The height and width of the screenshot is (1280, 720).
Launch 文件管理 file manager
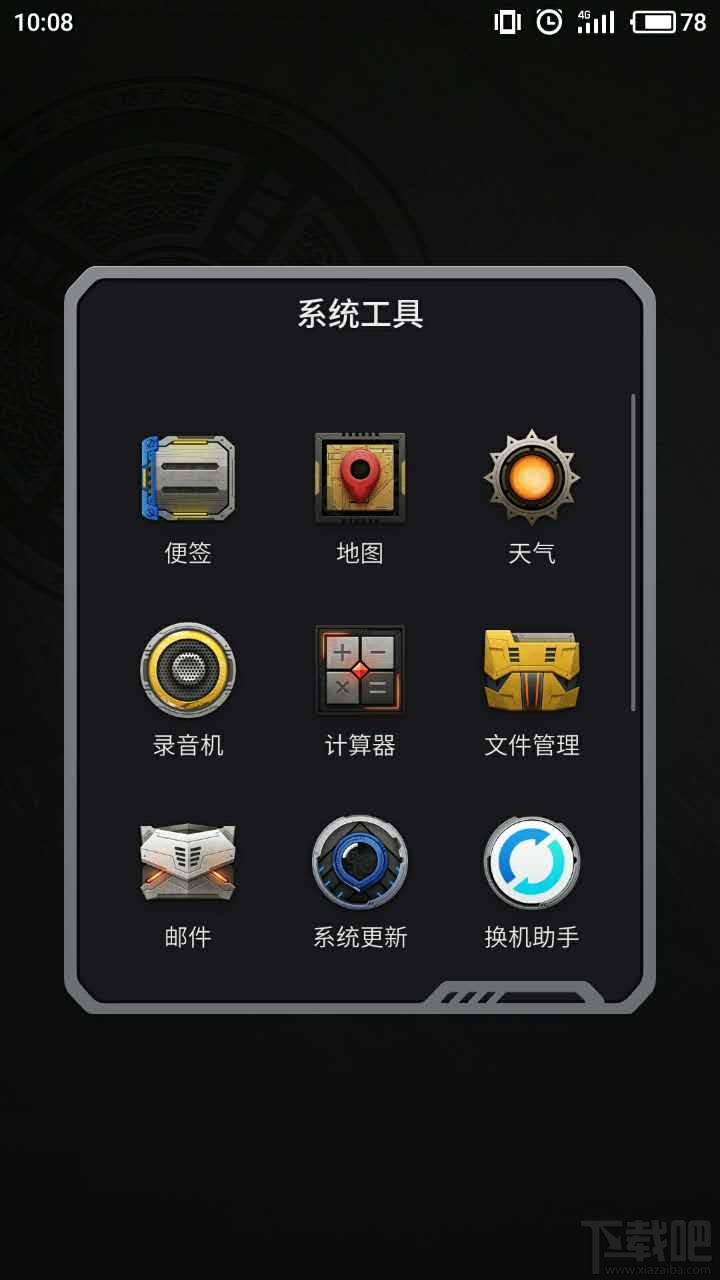[x=532, y=668]
